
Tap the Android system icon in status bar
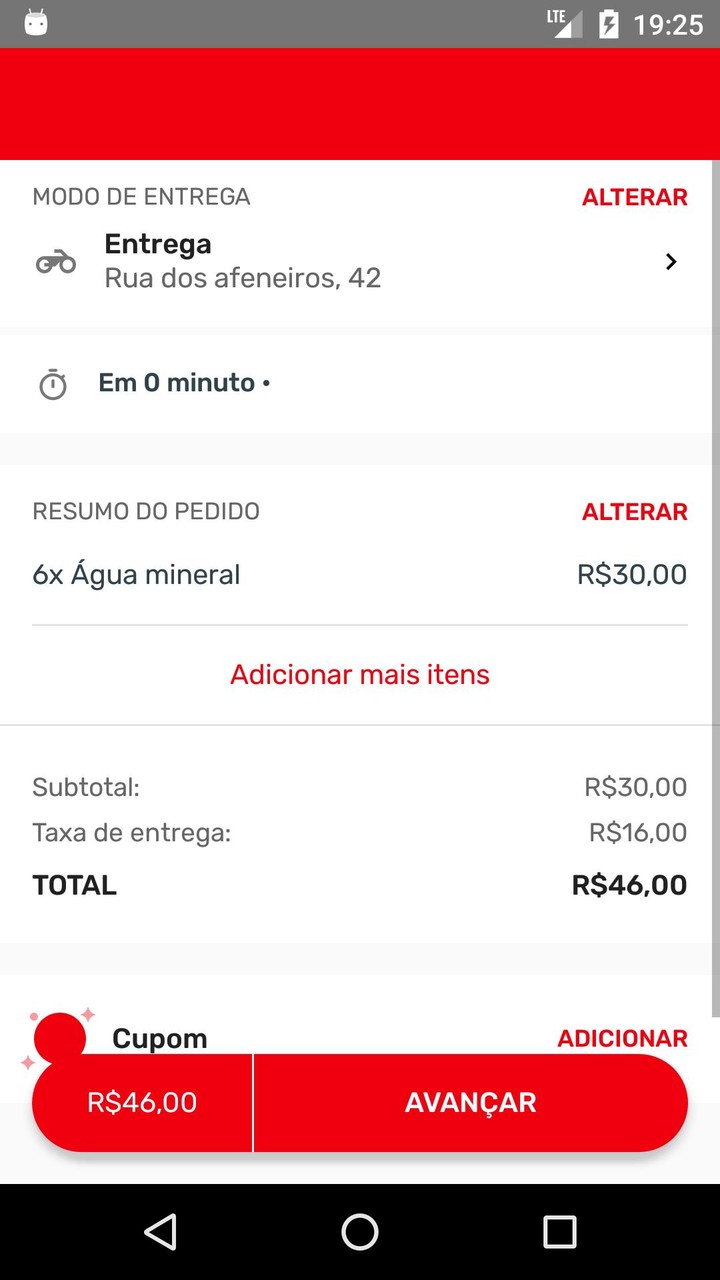35,22
